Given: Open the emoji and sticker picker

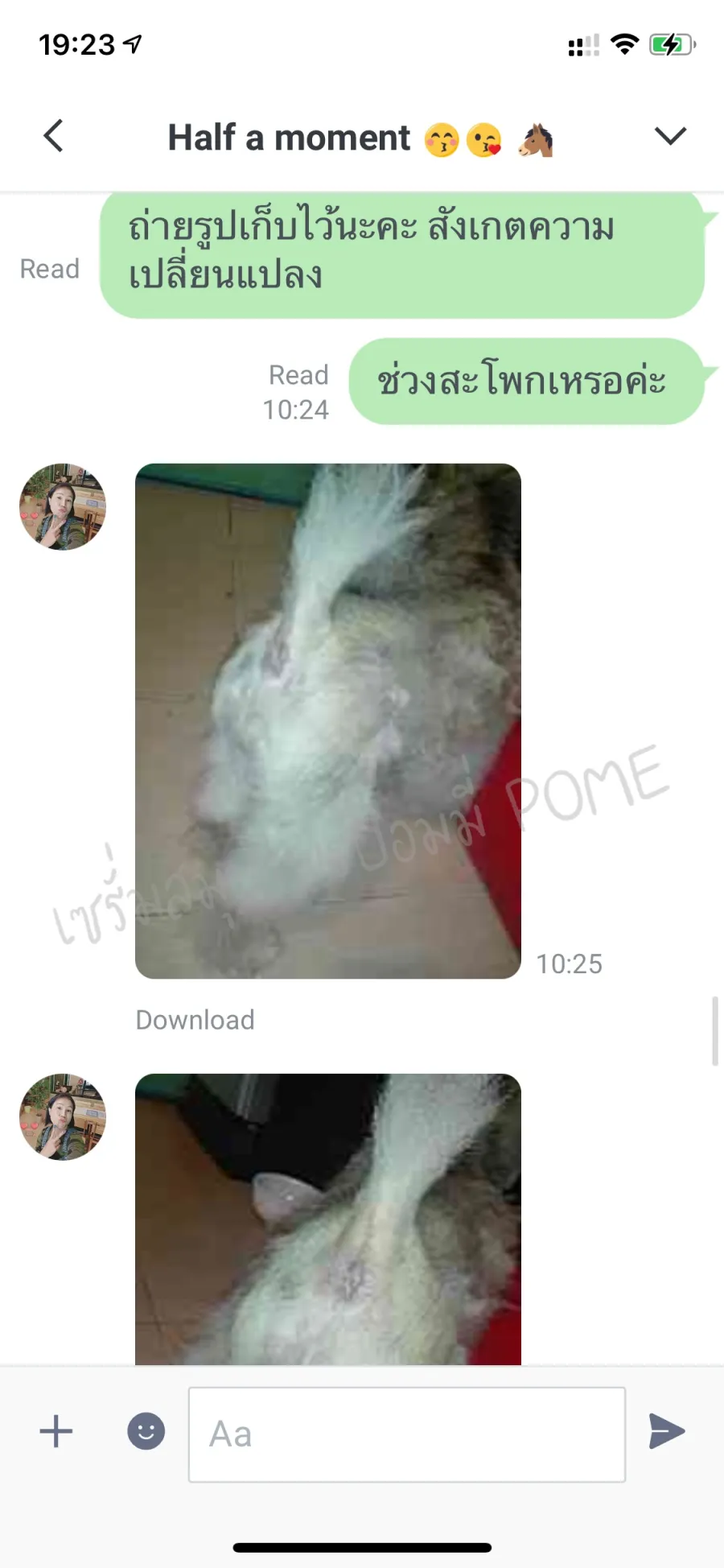Looking at the screenshot, I should point(146,1432).
